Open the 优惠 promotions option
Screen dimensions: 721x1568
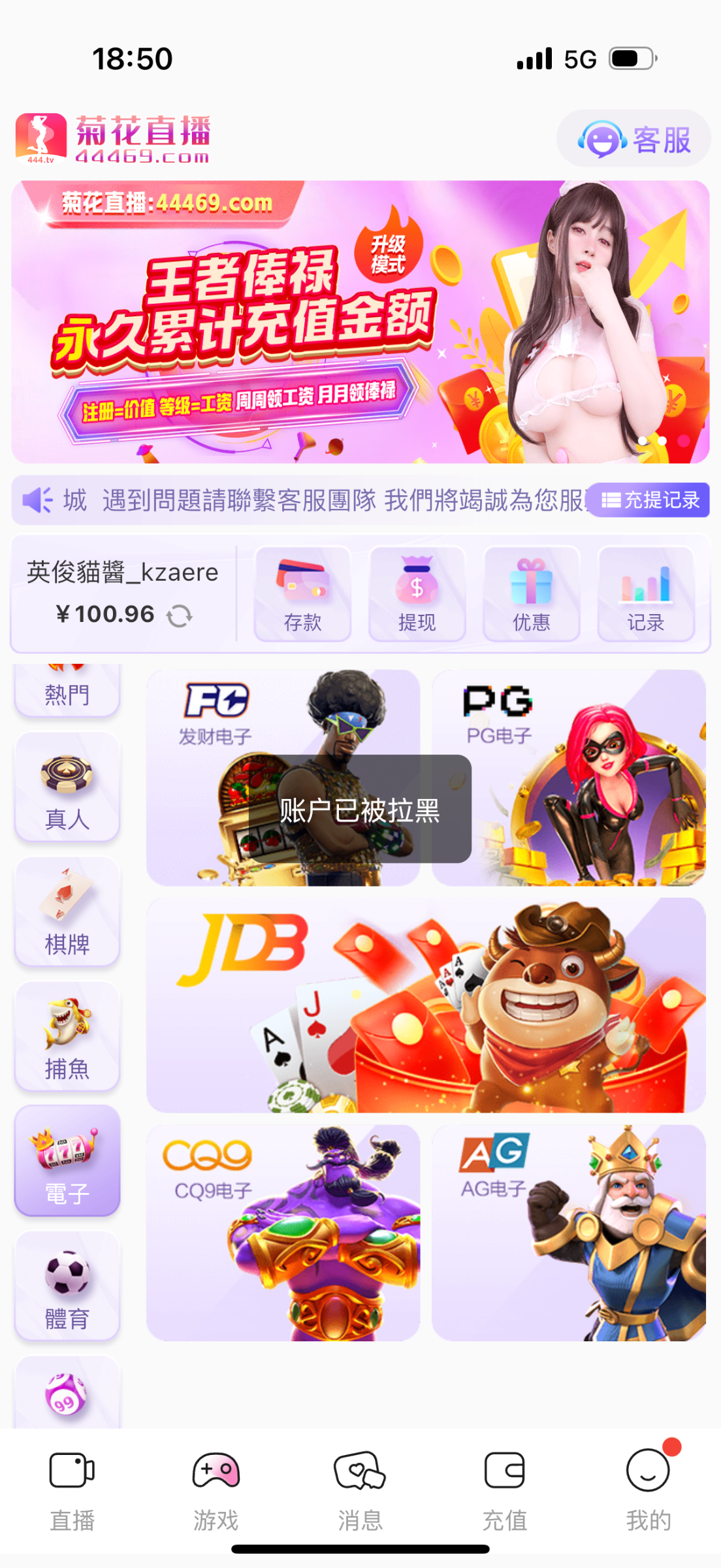click(531, 594)
